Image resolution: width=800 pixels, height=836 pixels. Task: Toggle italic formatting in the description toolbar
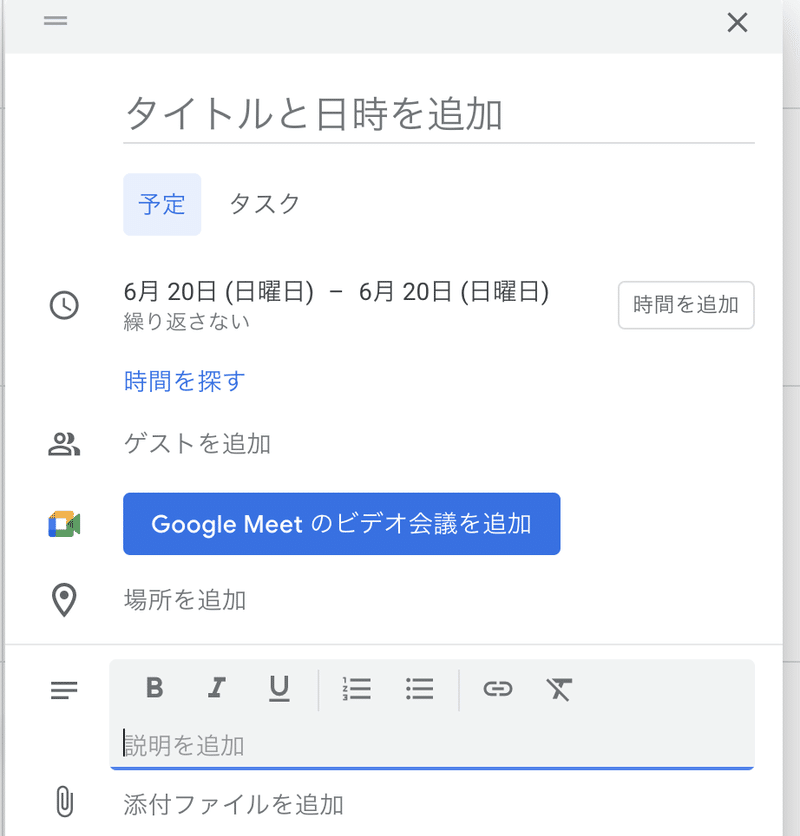(x=216, y=689)
